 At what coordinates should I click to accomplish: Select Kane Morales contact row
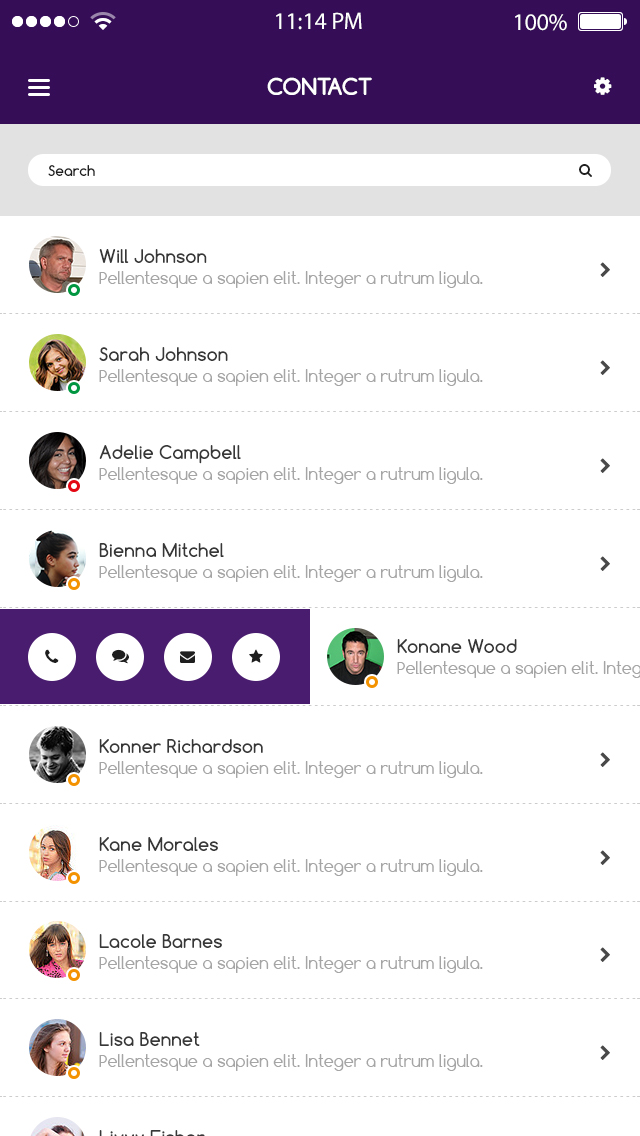pos(320,853)
